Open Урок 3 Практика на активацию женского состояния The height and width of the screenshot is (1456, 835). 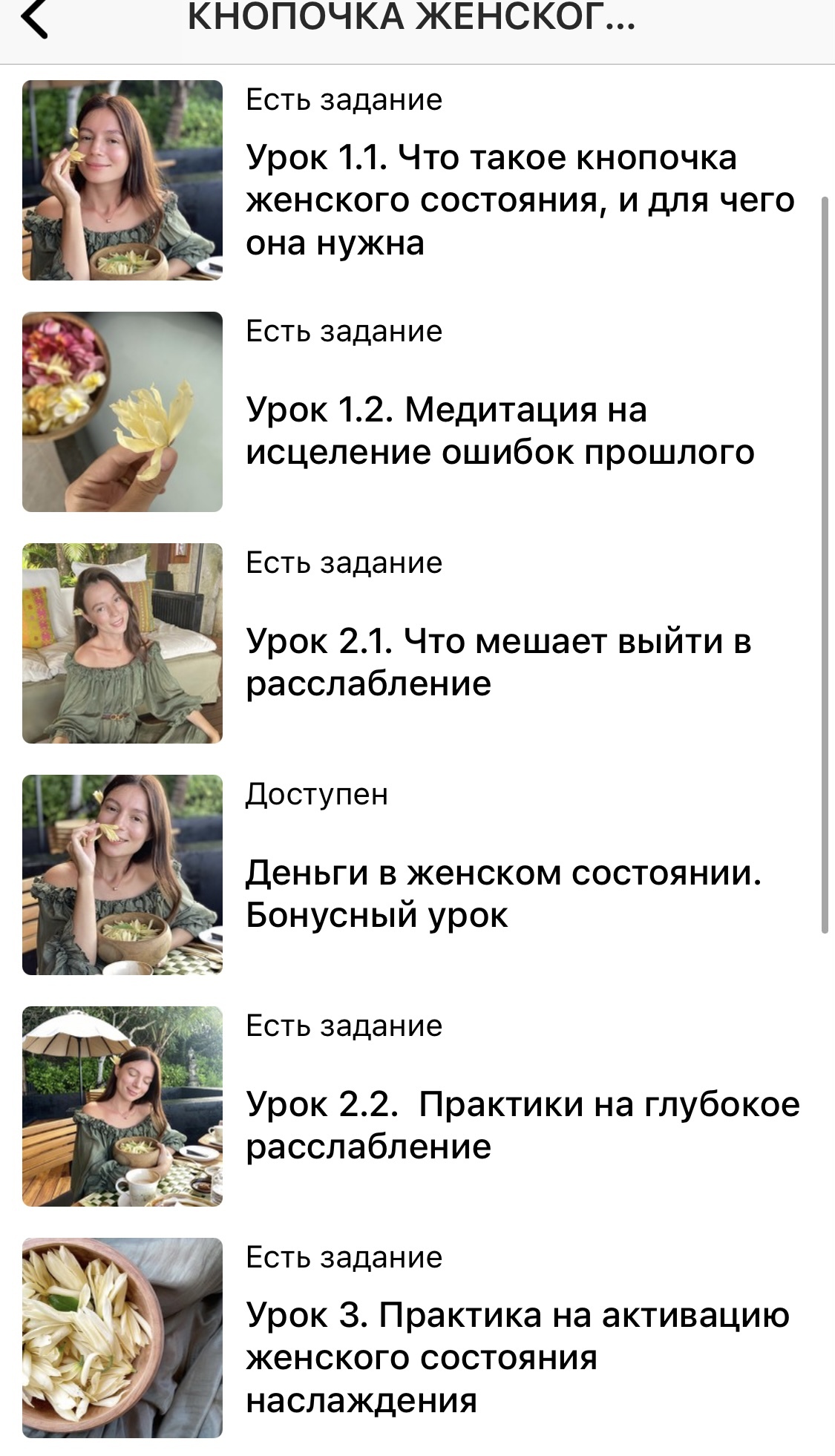point(517,1357)
